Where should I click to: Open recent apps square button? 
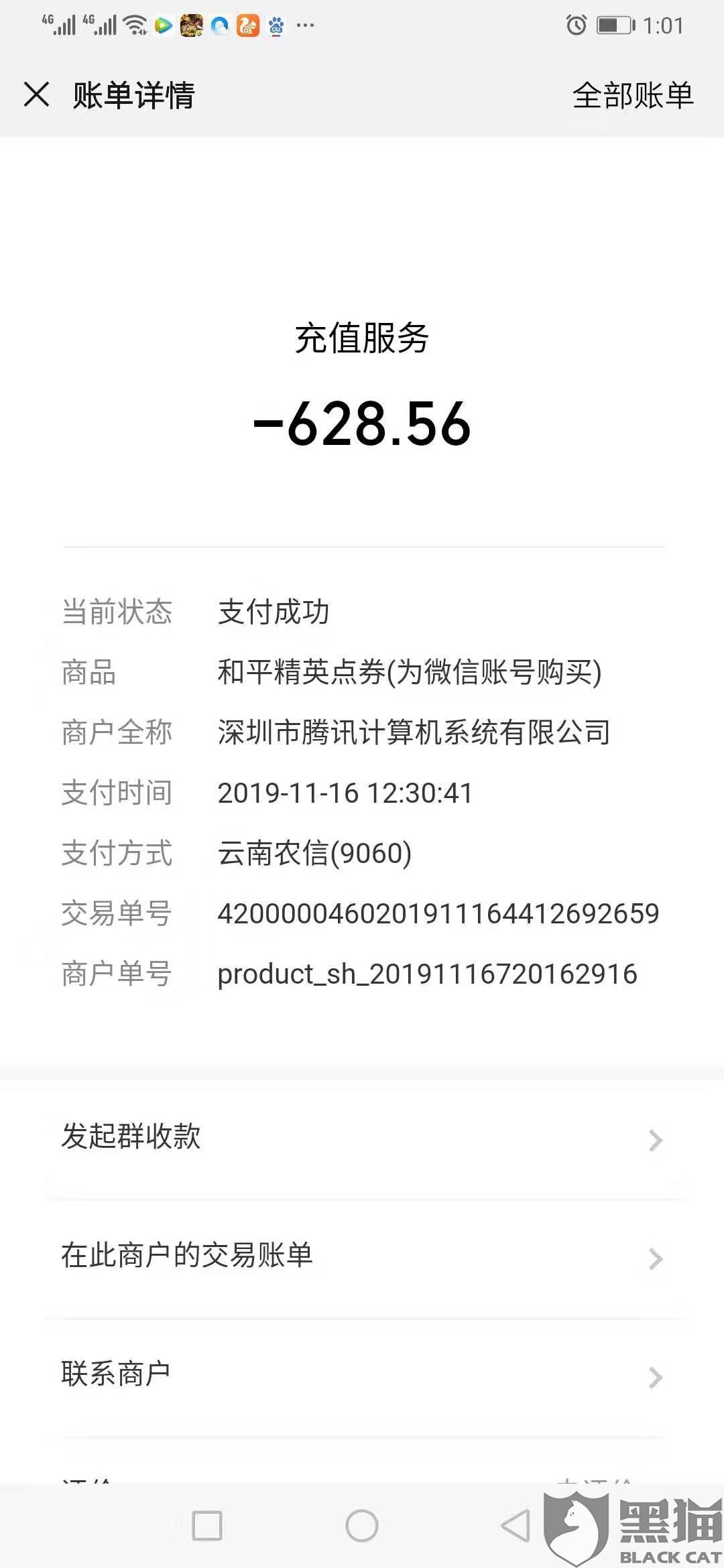207,1526
